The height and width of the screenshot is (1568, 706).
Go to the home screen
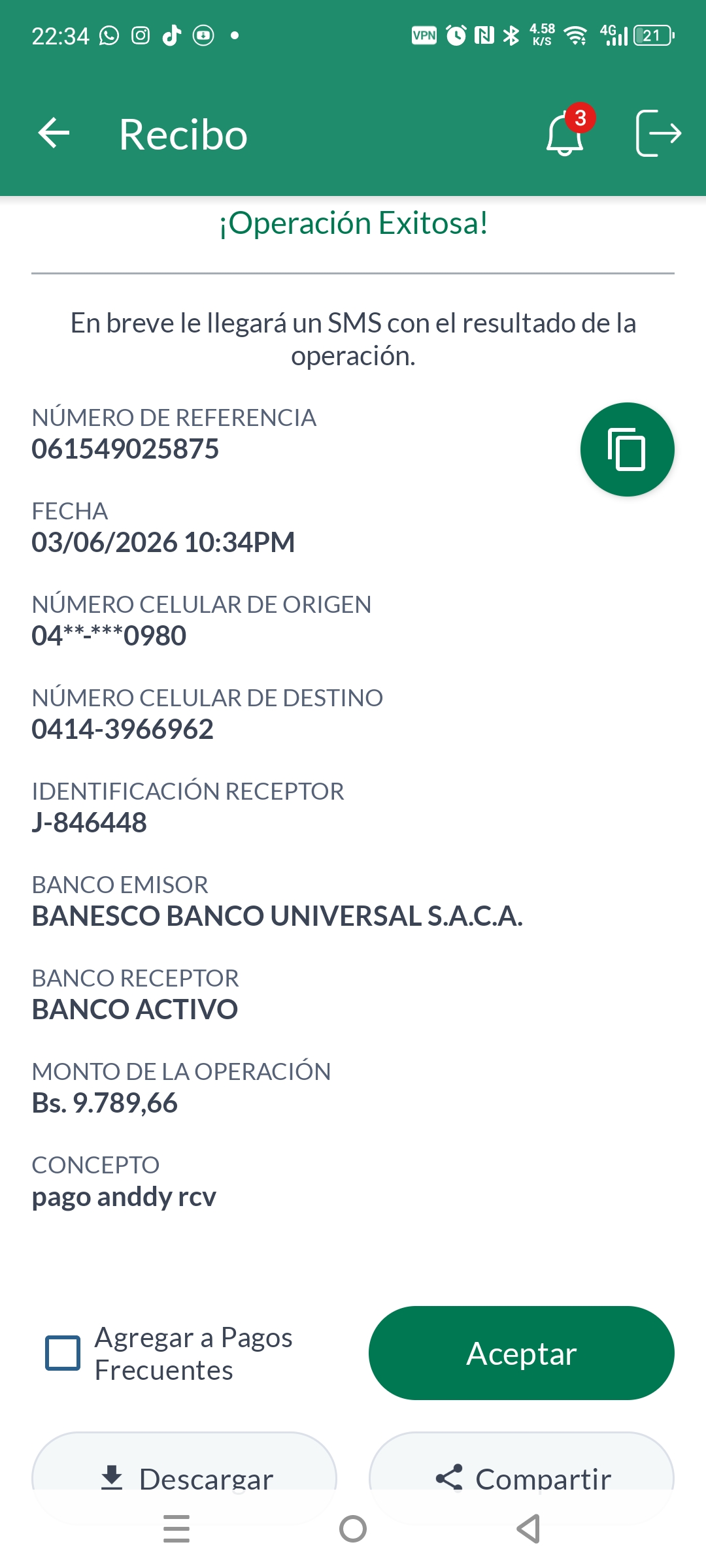(353, 1529)
